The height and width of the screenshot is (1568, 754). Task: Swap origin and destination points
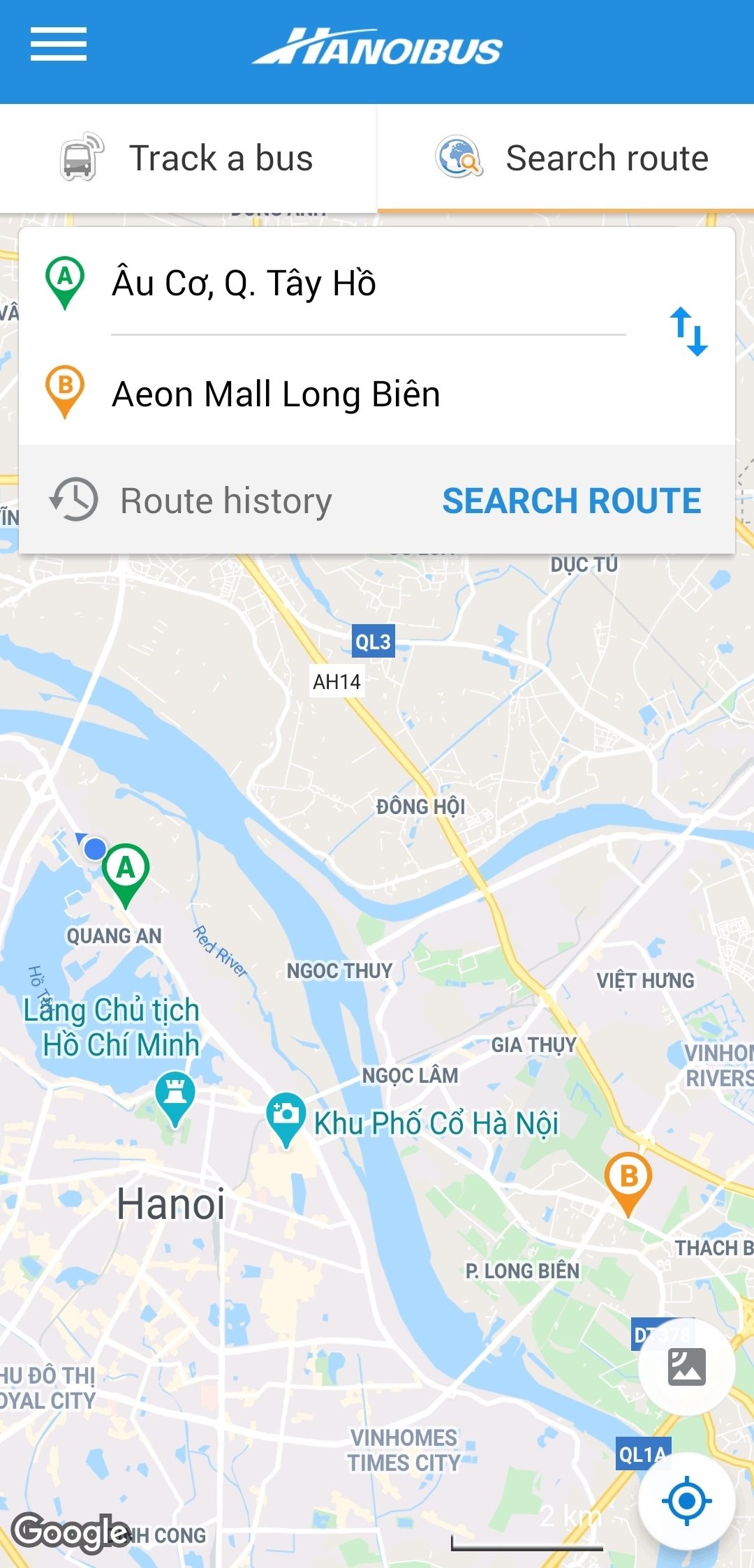(x=688, y=332)
